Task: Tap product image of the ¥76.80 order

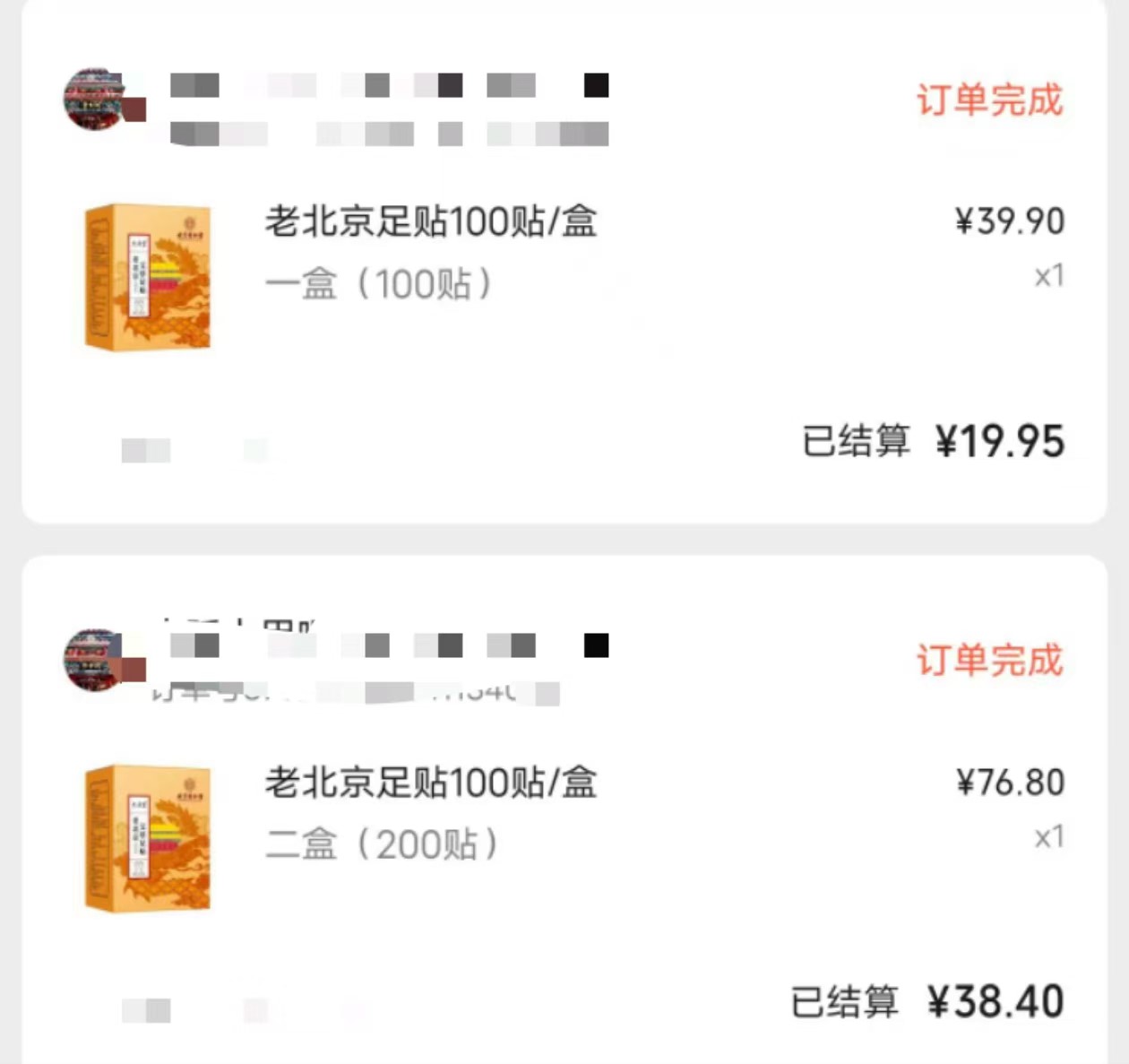Action: tap(148, 838)
